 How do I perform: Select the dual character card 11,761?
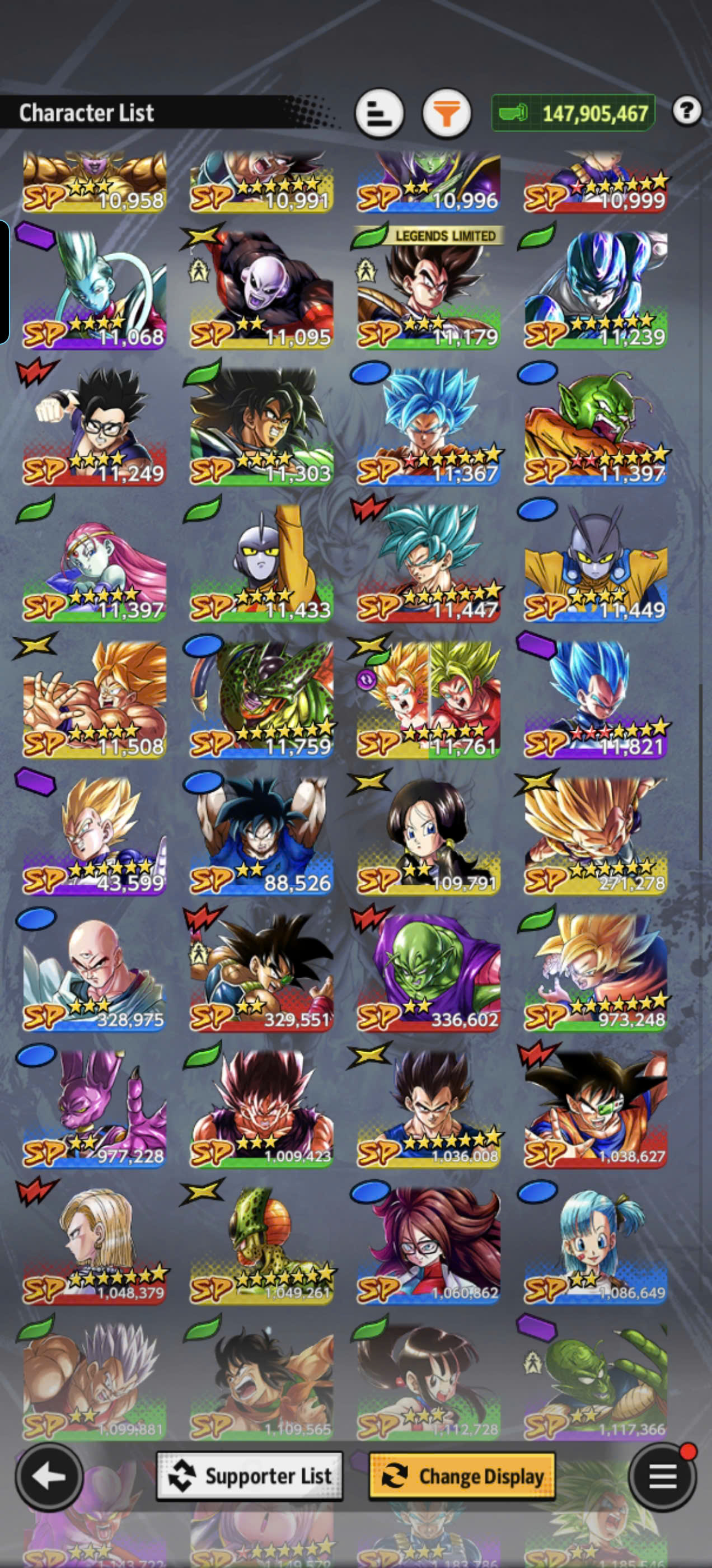pos(428,697)
